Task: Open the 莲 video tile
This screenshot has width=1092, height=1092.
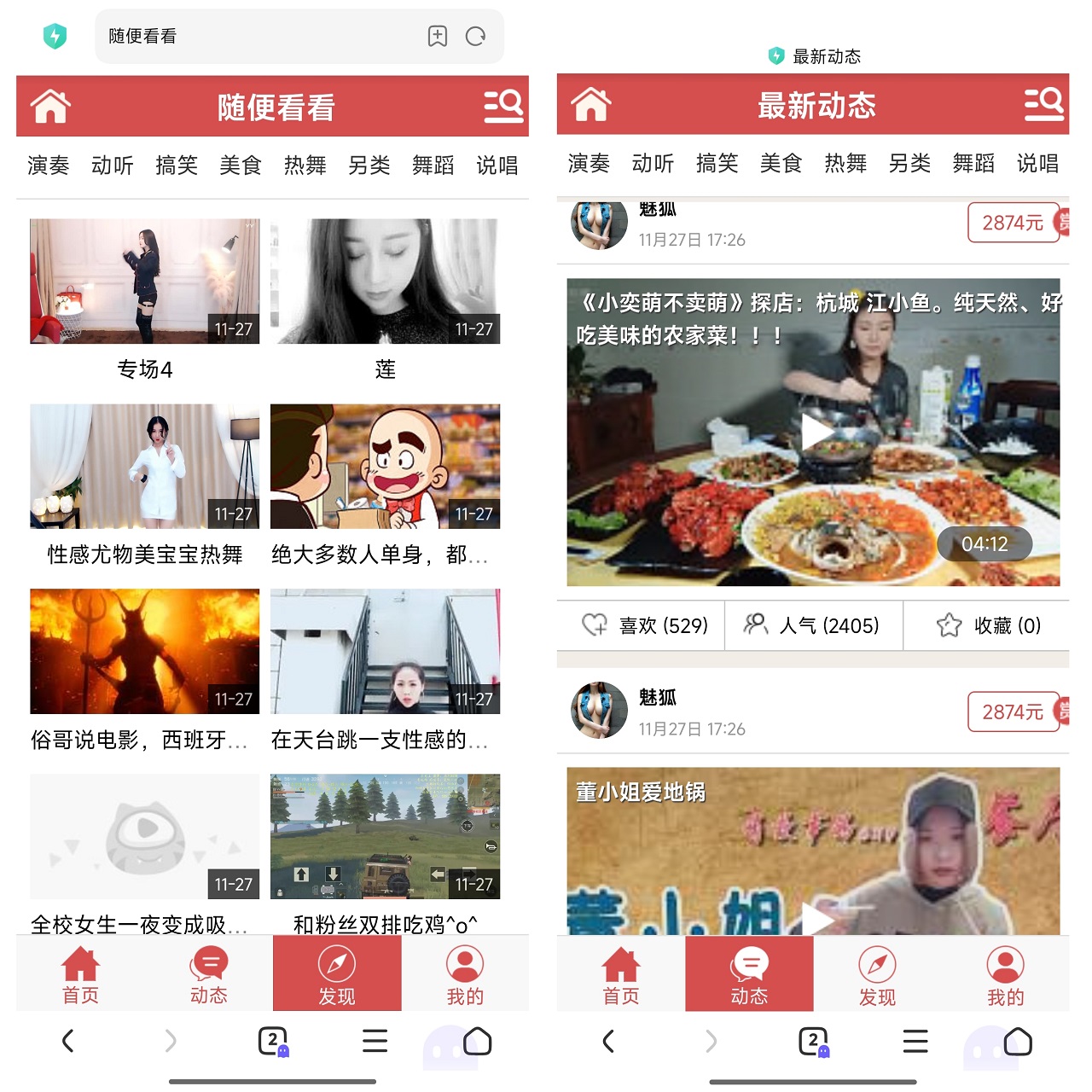Action: (x=385, y=282)
